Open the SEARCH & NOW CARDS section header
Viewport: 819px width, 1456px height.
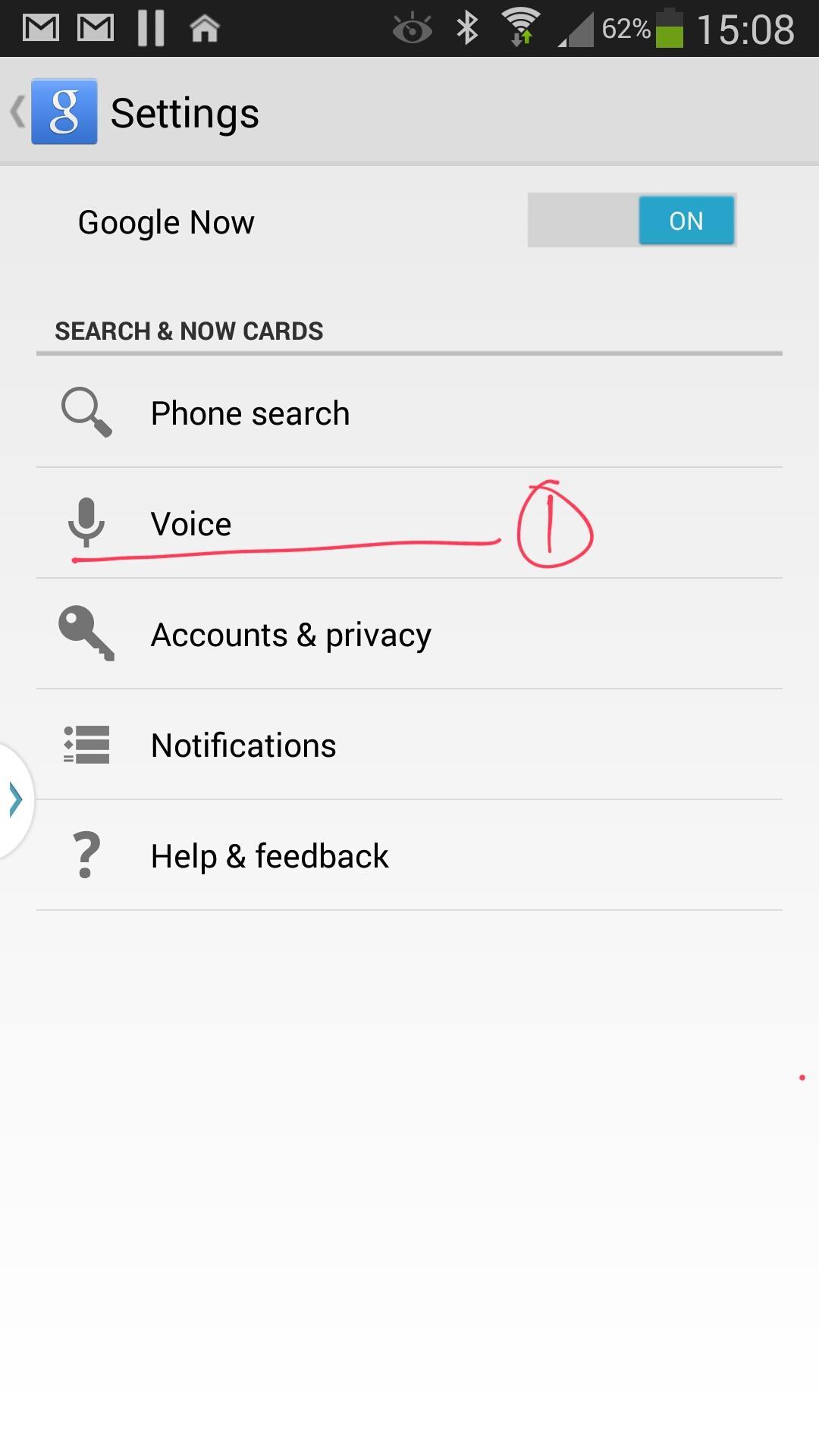click(x=189, y=331)
